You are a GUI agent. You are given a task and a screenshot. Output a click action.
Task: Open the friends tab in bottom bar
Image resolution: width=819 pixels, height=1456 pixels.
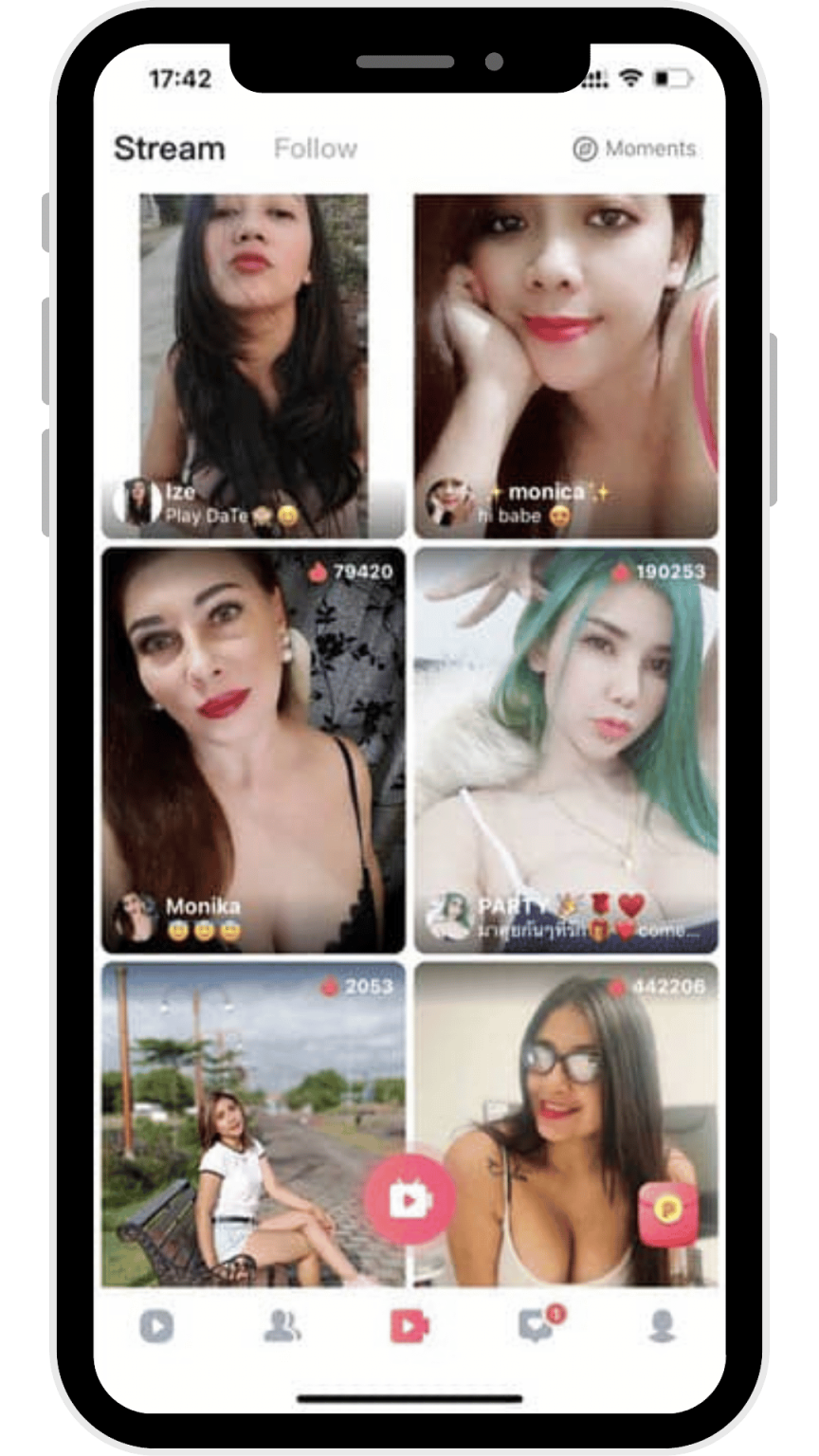click(282, 1327)
